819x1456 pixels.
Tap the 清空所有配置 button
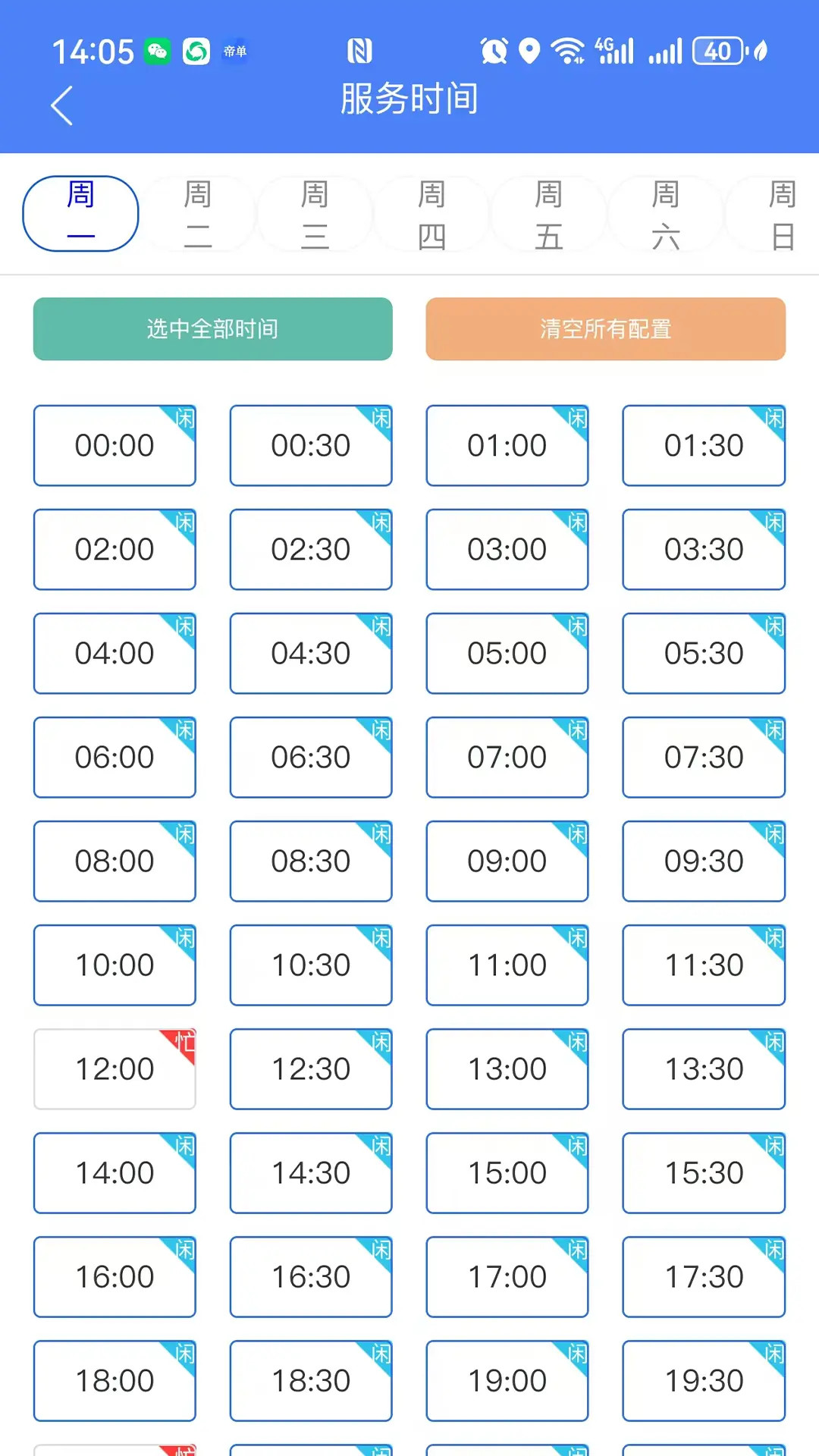click(606, 329)
